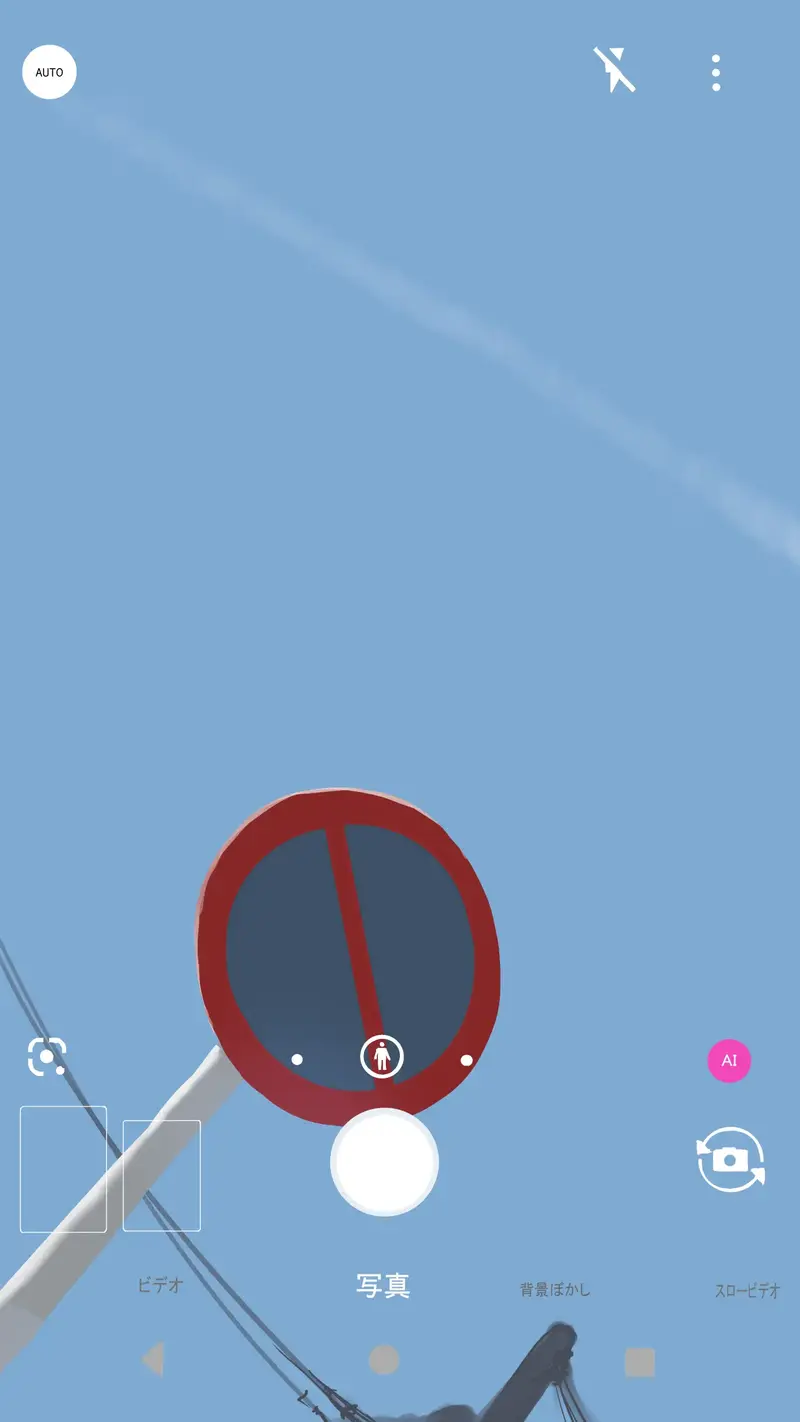The height and width of the screenshot is (1422, 800).
Task: Toggle the flash setting icon
Action: click(614, 71)
